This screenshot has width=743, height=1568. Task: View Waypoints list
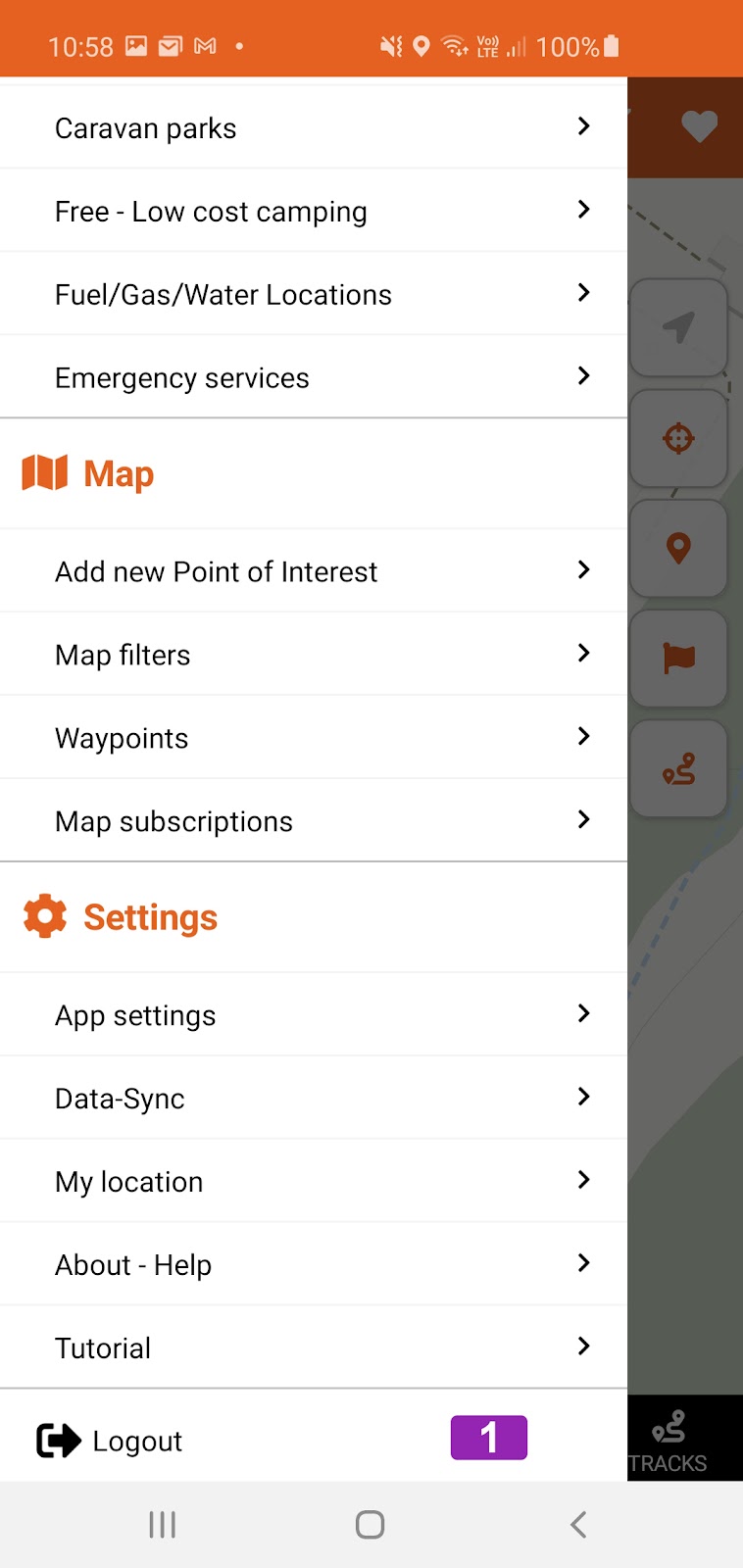click(314, 738)
